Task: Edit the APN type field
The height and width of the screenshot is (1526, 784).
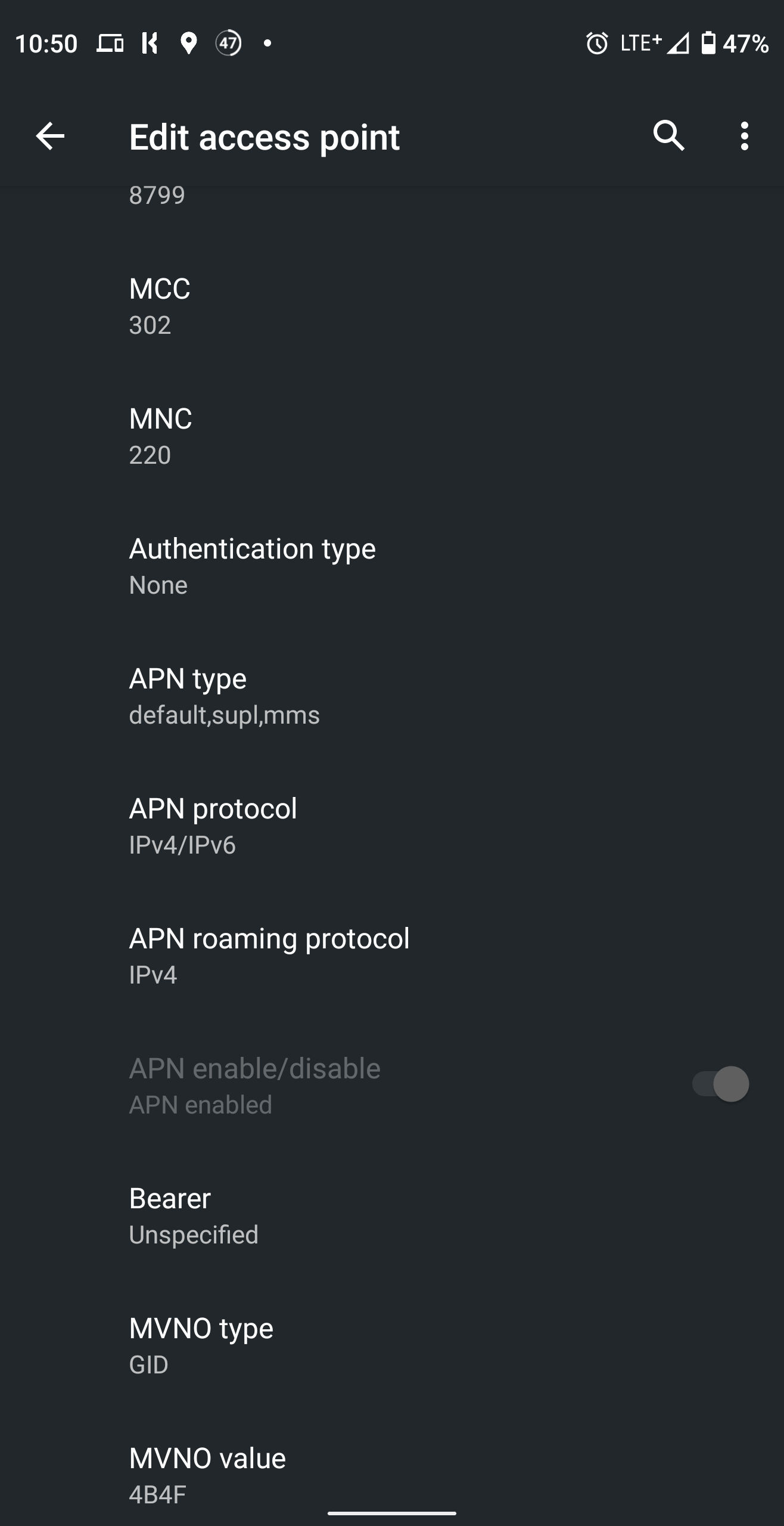Action: click(x=392, y=696)
